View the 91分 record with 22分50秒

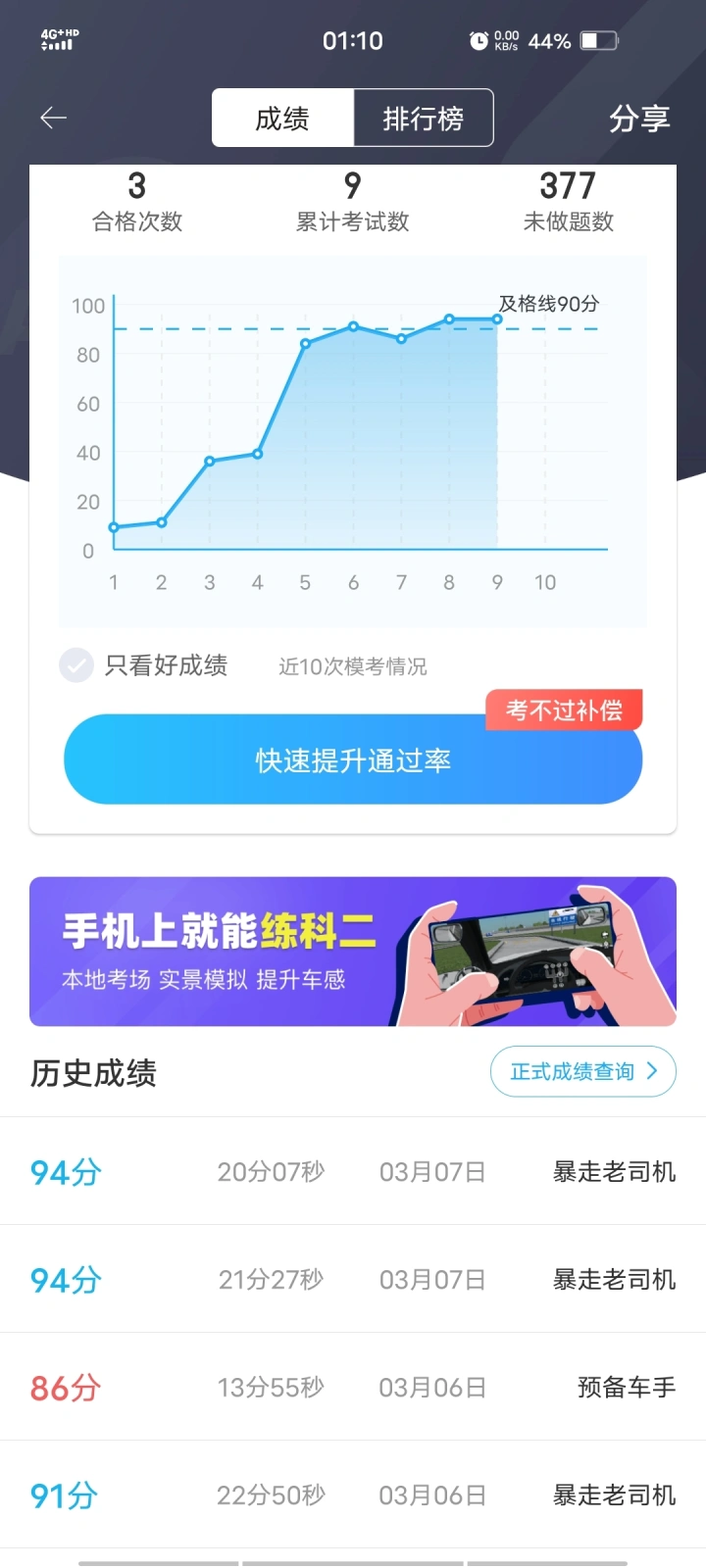pos(353,1494)
